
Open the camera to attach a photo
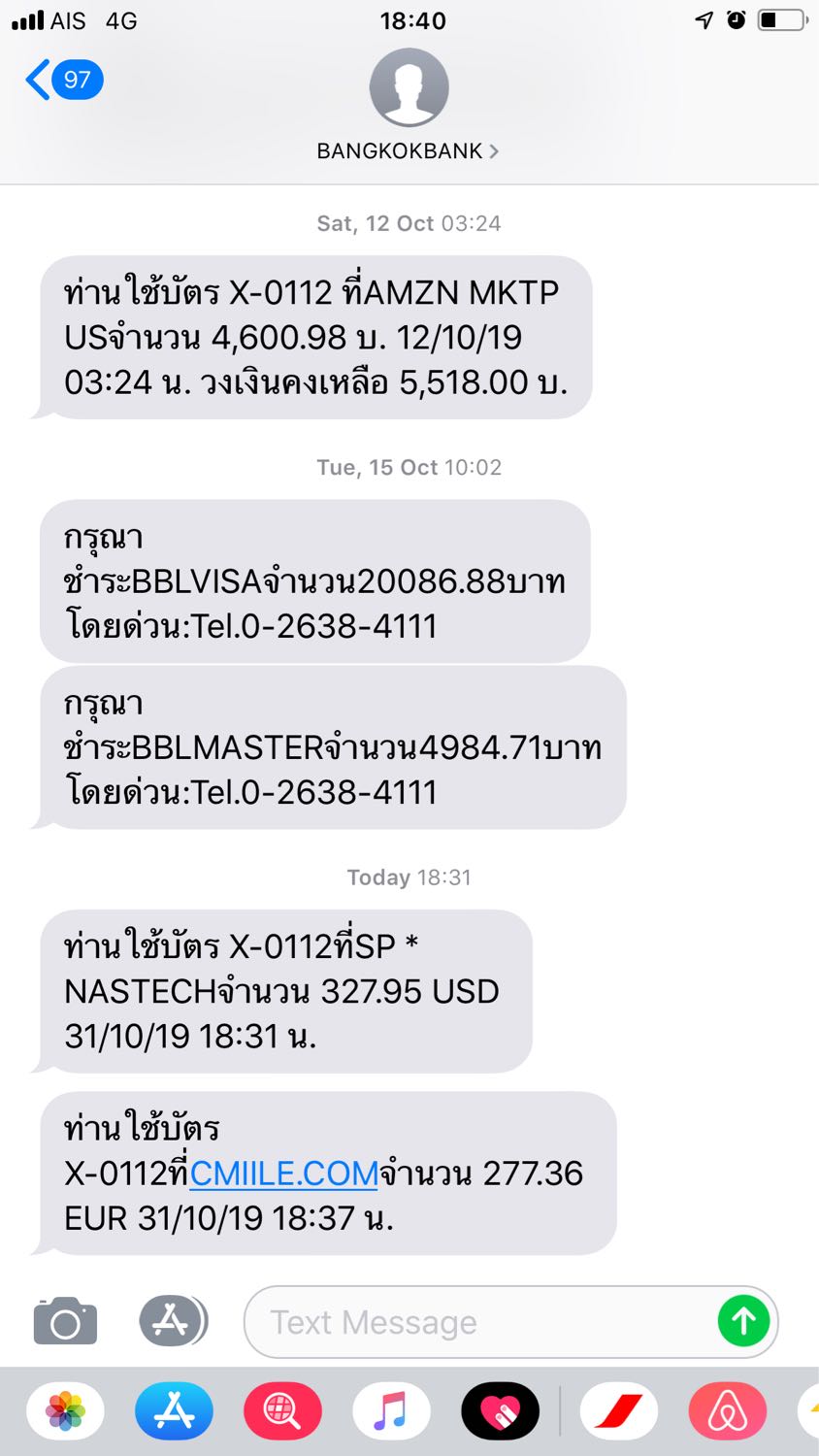(x=65, y=1320)
